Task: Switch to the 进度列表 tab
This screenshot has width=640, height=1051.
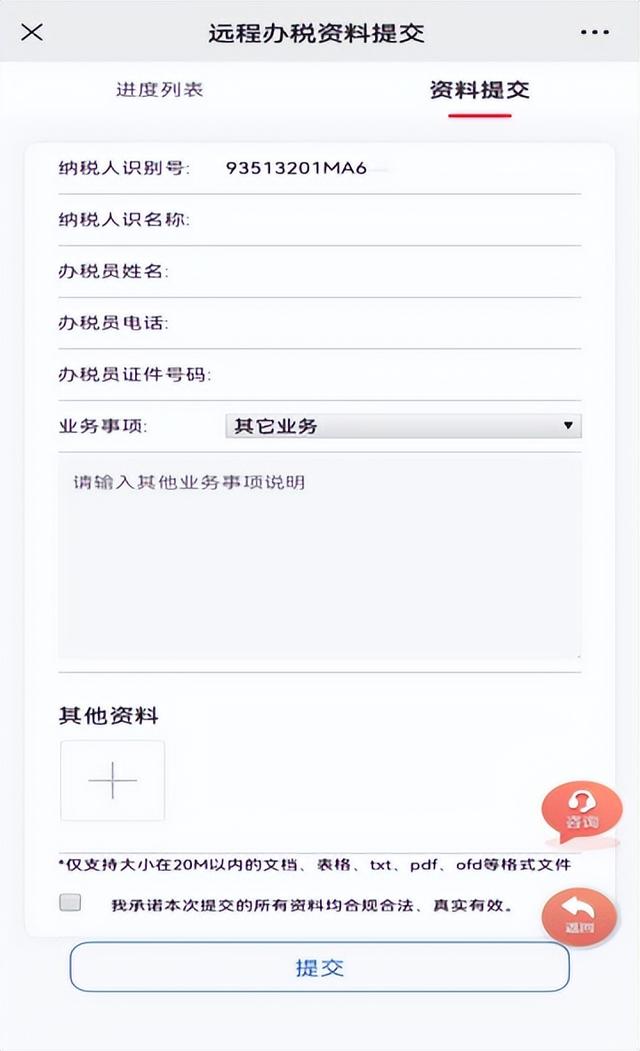Action: click(159, 90)
